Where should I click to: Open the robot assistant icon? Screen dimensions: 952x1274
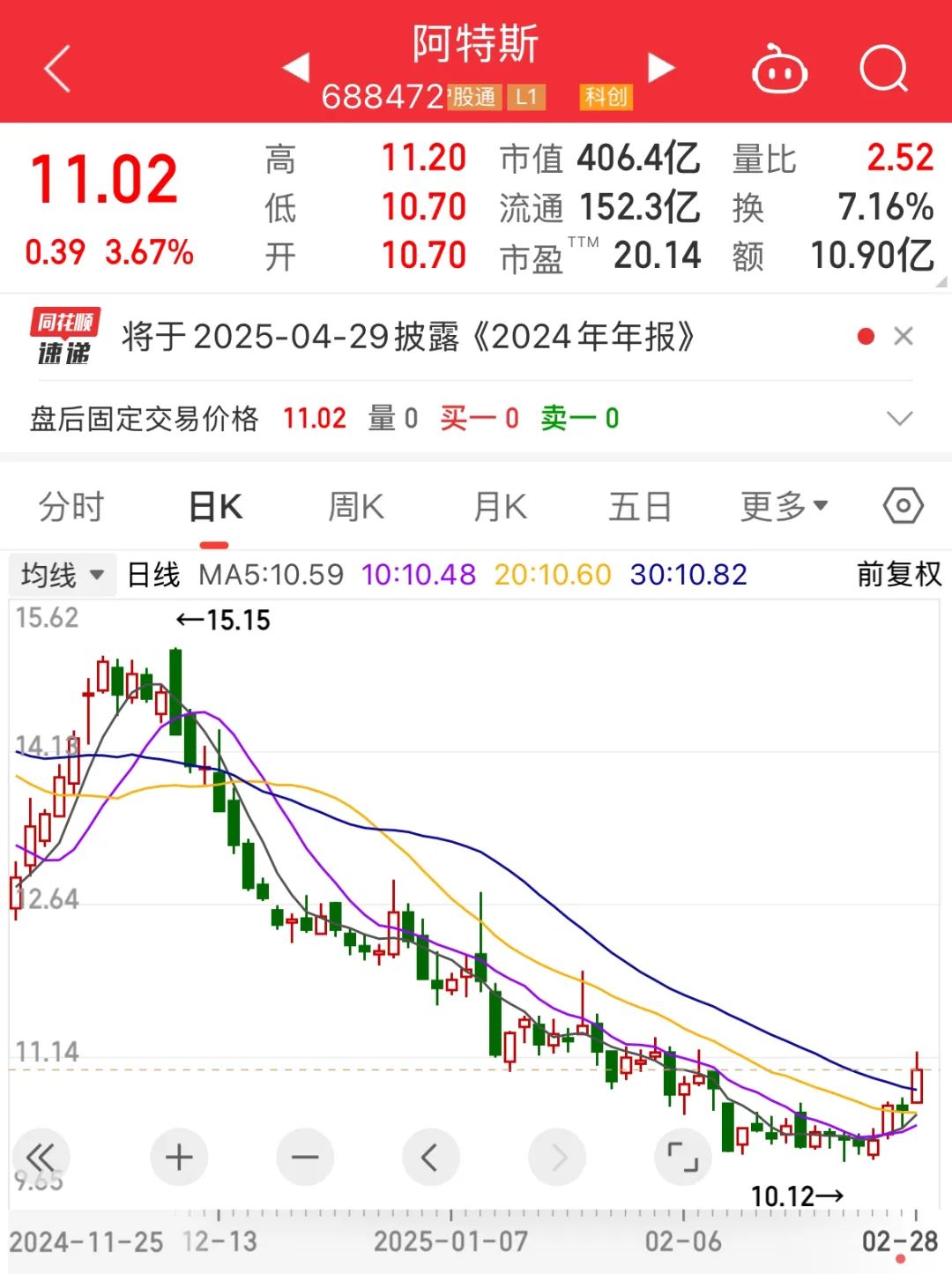click(779, 70)
